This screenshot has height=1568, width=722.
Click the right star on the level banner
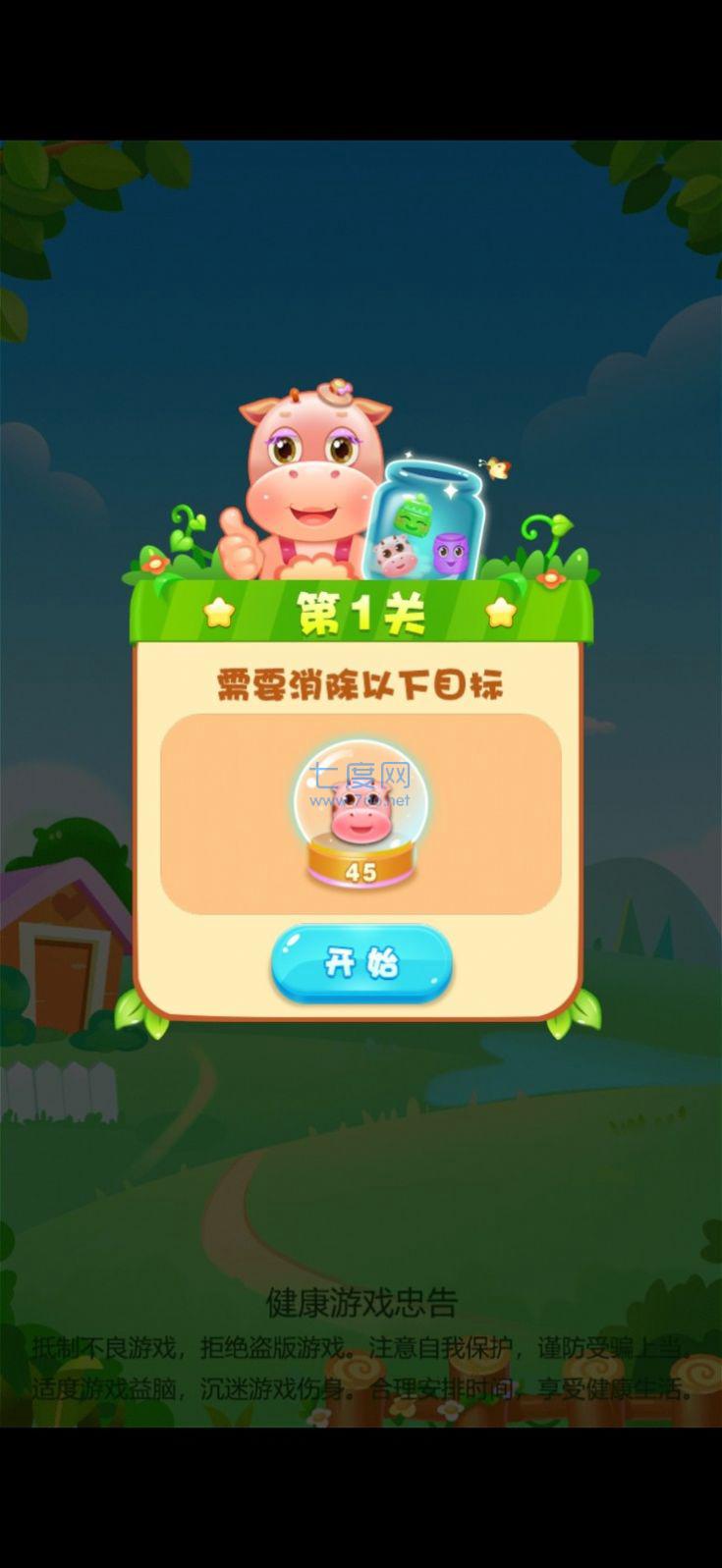pyautogui.click(x=499, y=613)
